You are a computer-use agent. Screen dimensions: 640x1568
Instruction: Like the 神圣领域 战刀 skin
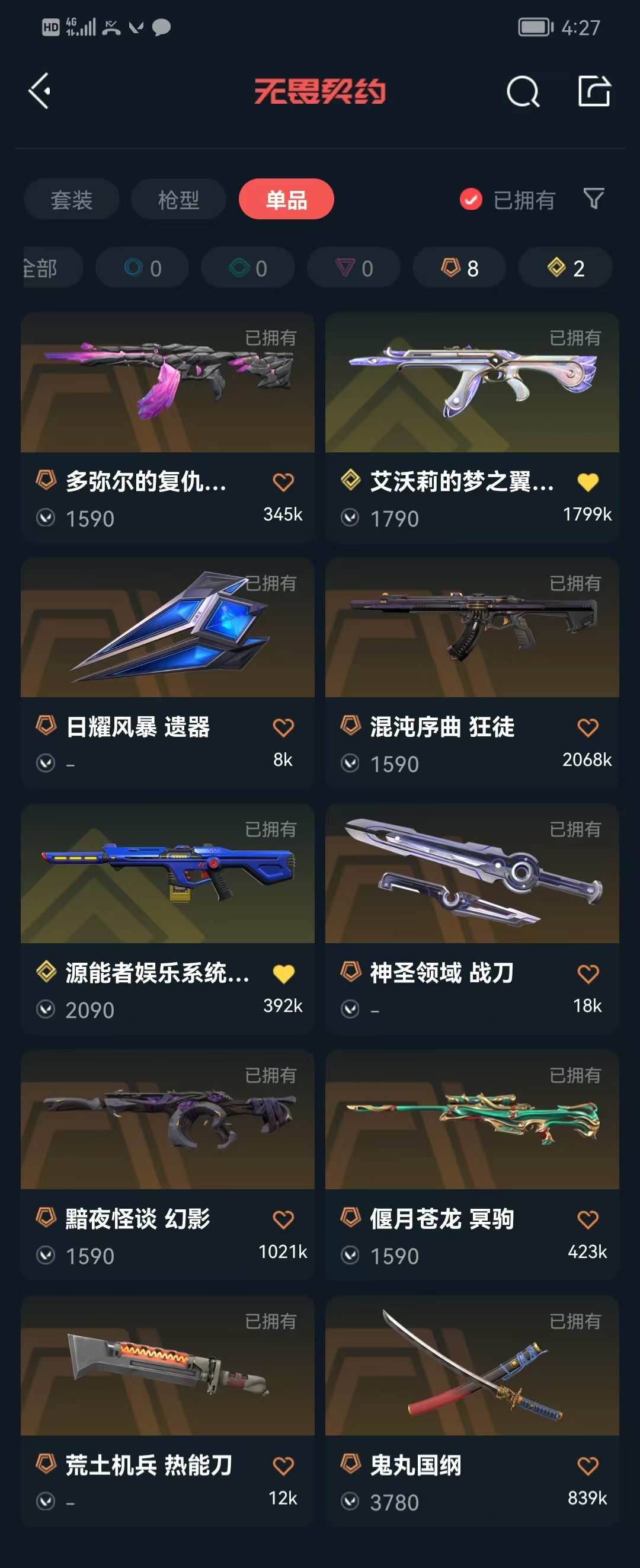click(588, 973)
